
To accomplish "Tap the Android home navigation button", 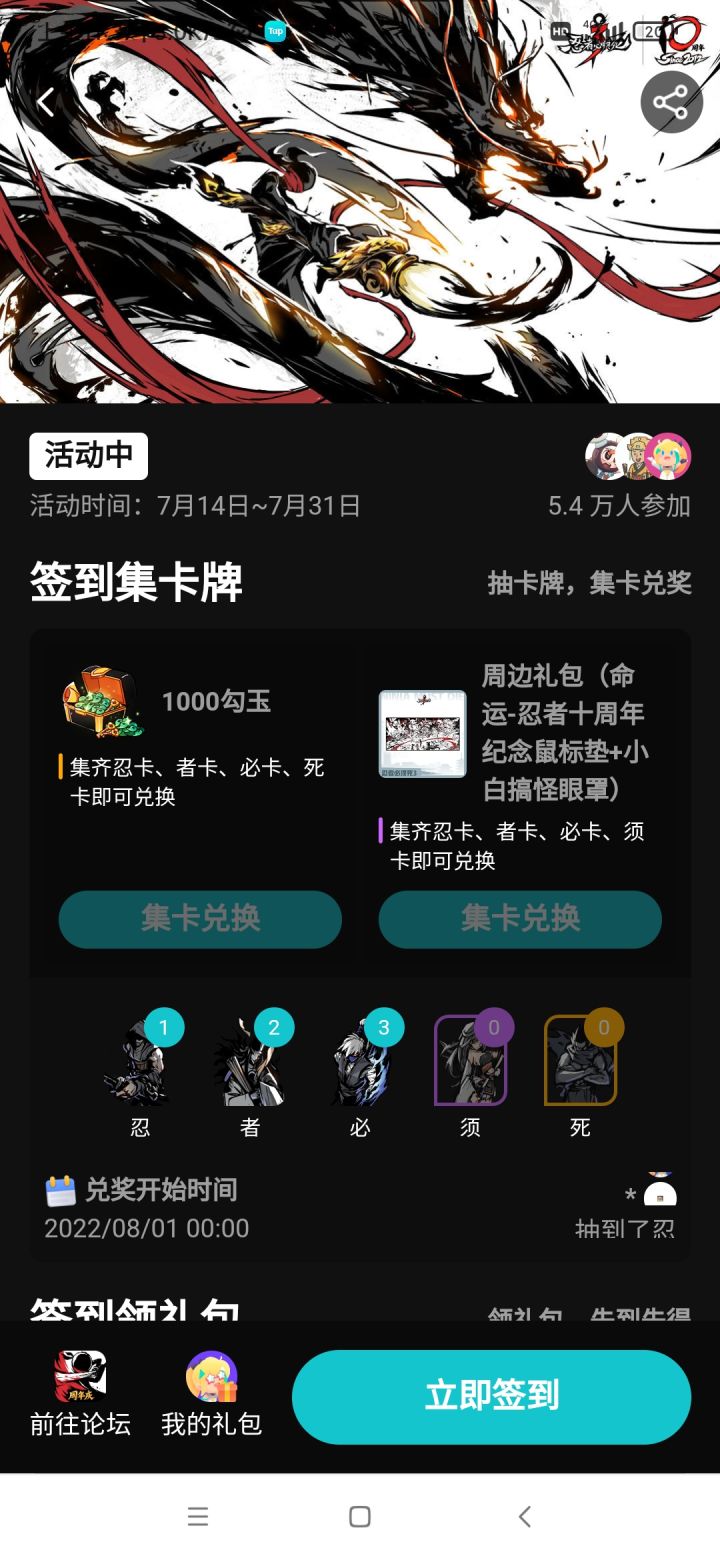I will click(359, 1516).
